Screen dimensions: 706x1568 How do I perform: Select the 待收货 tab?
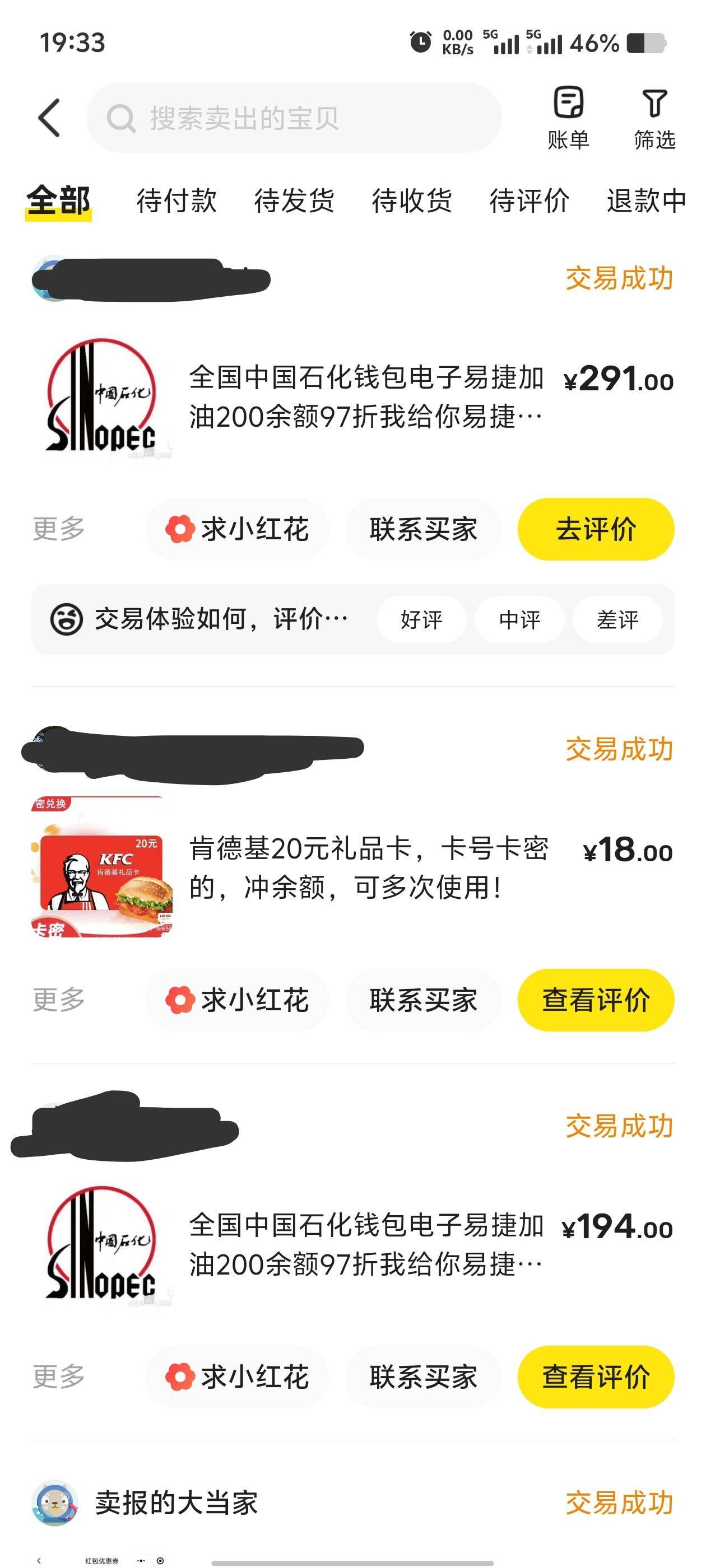pyautogui.click(x=412, y=200)
